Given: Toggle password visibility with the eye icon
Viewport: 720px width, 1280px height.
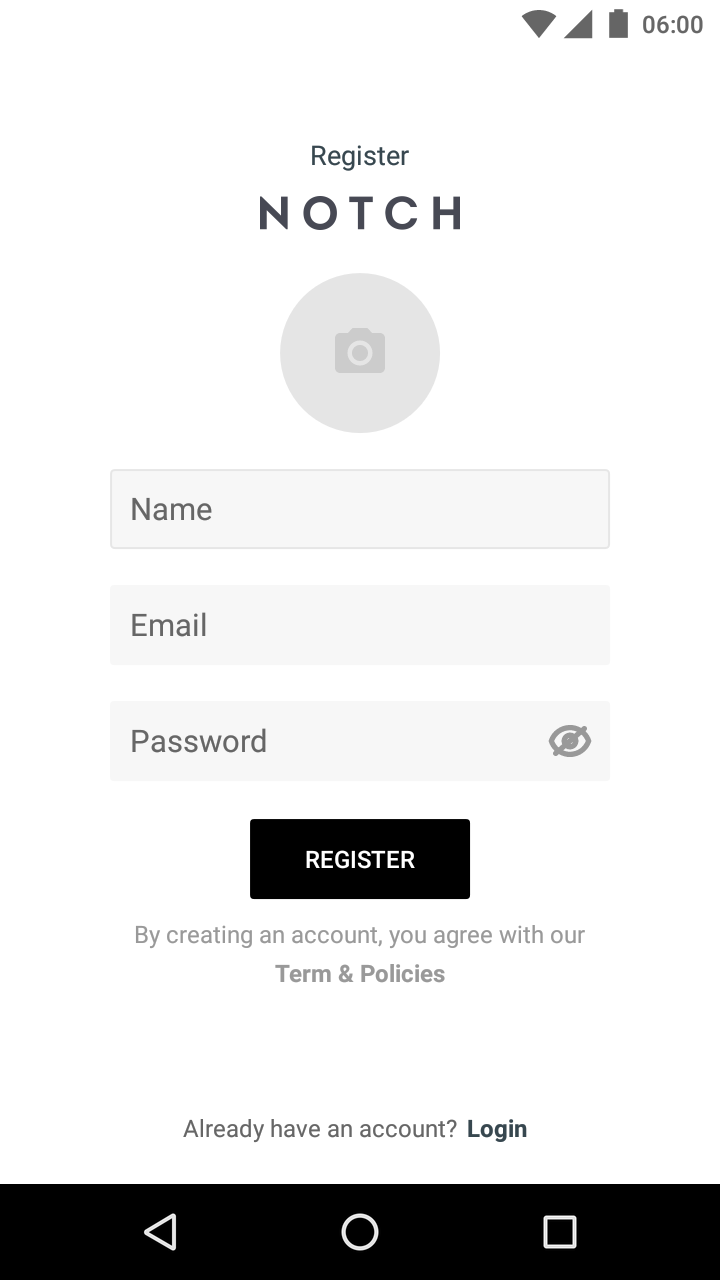Looking at the screenshot, I should coord(569,741).
